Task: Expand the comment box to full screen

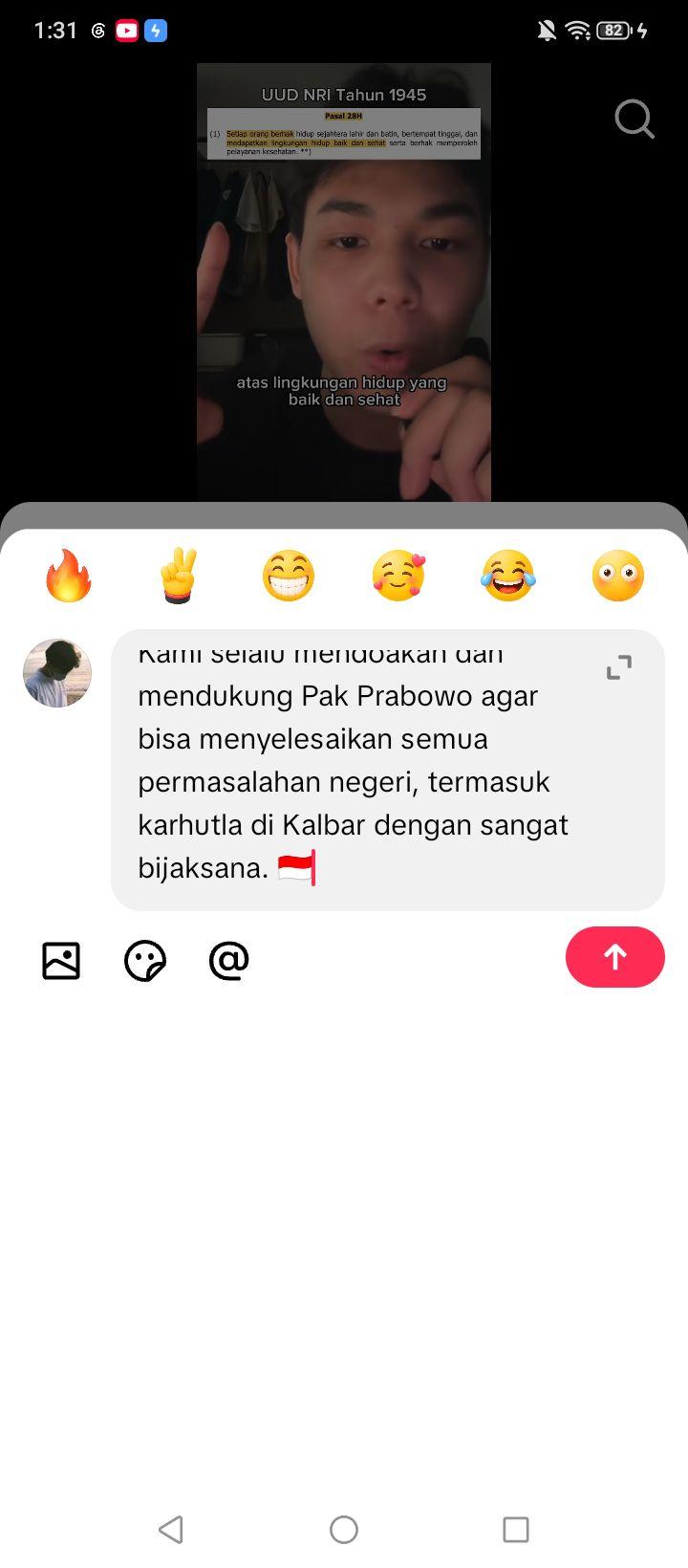Action: (x=619, y=667)
